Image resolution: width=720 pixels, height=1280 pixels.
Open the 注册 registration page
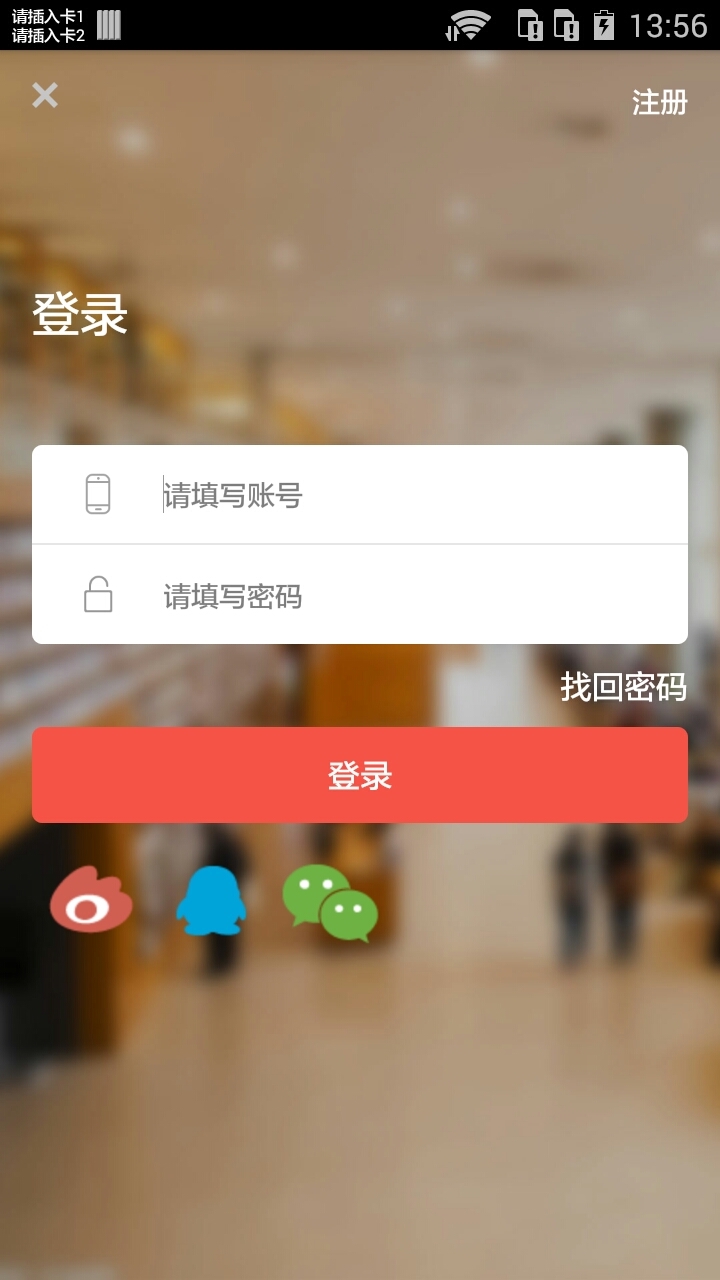click(659, 102)
